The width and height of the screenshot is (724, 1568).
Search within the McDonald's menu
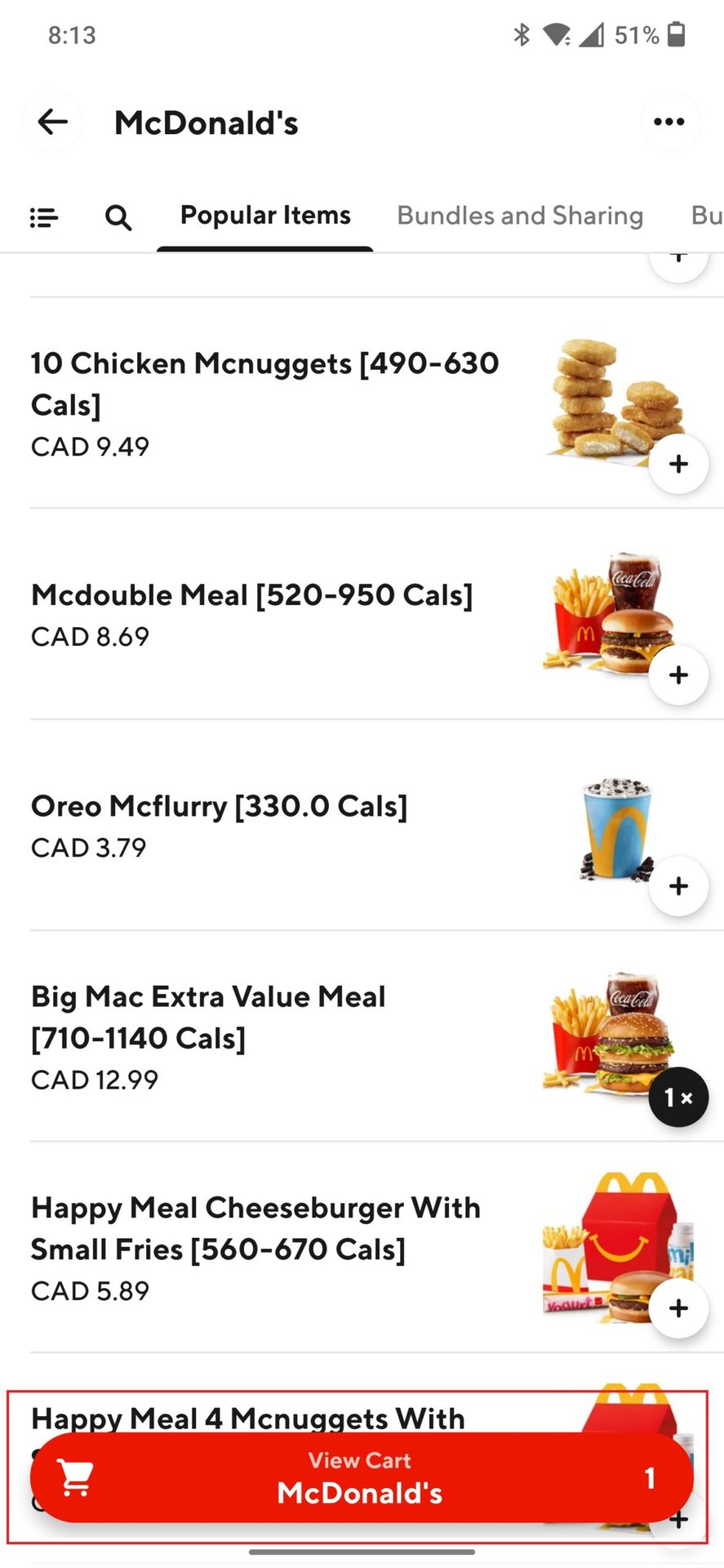point(118,217)
